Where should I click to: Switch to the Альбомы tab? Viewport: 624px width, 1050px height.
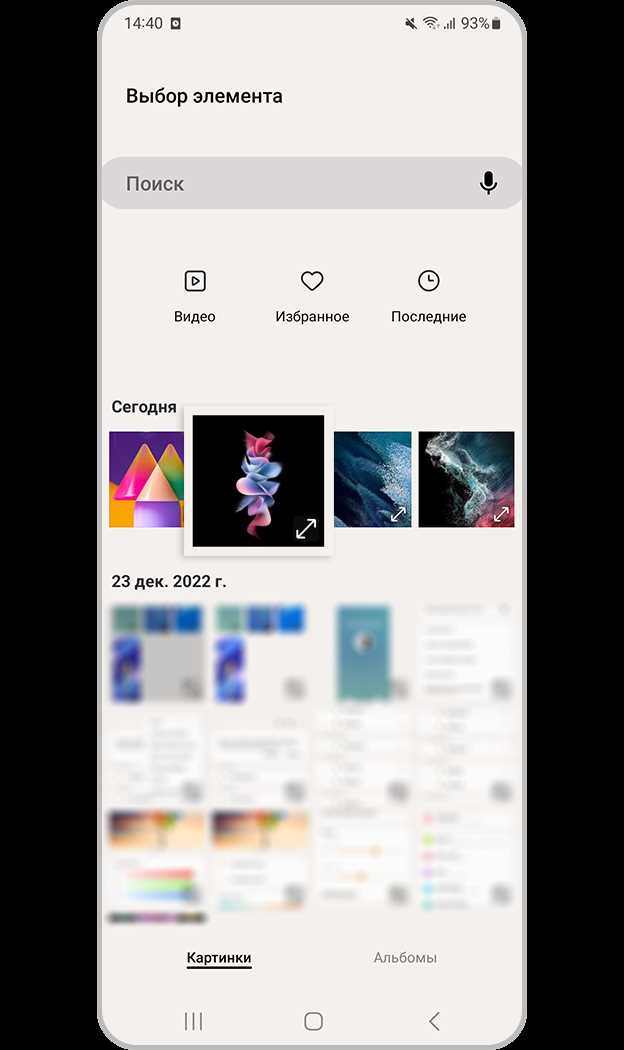[405, 958]
